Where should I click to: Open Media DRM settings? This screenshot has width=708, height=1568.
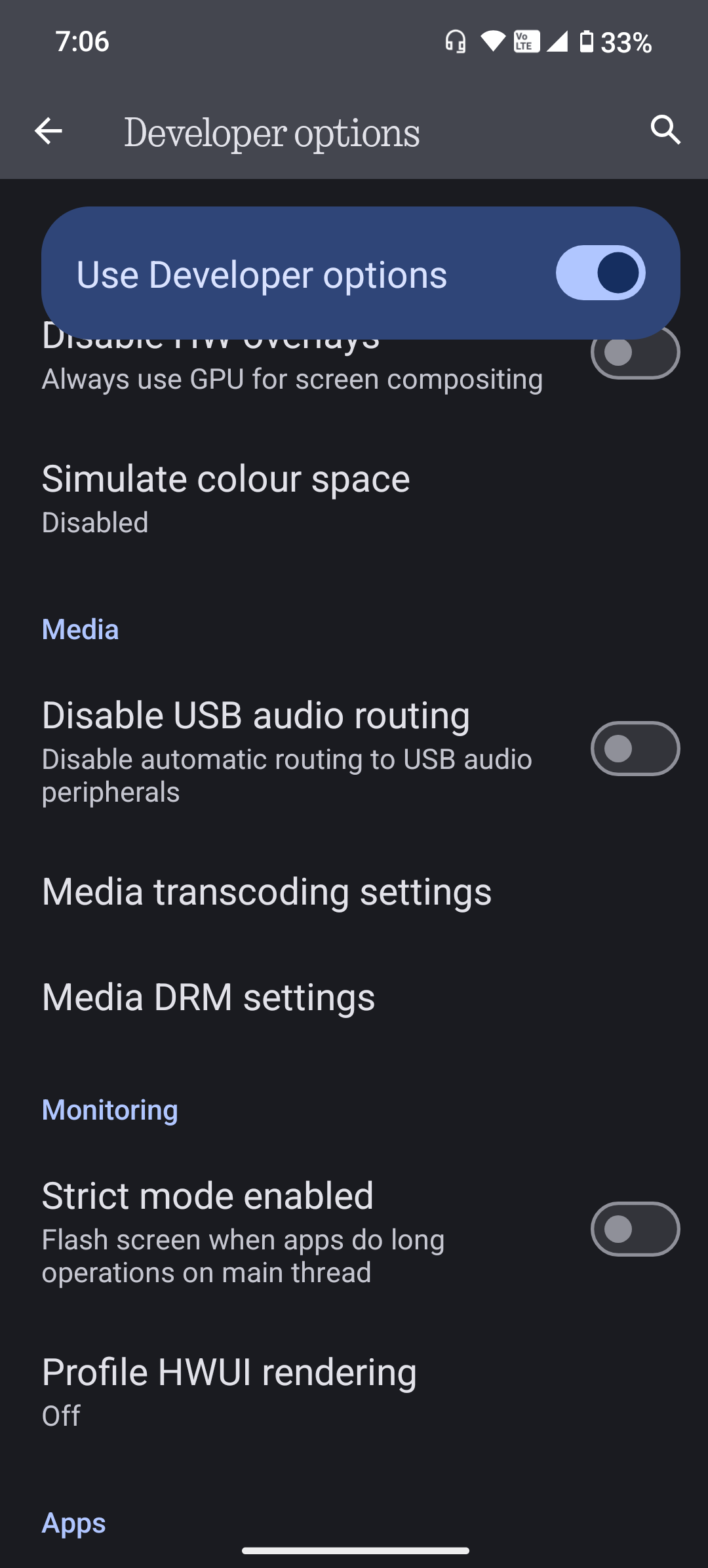[208, 998]
